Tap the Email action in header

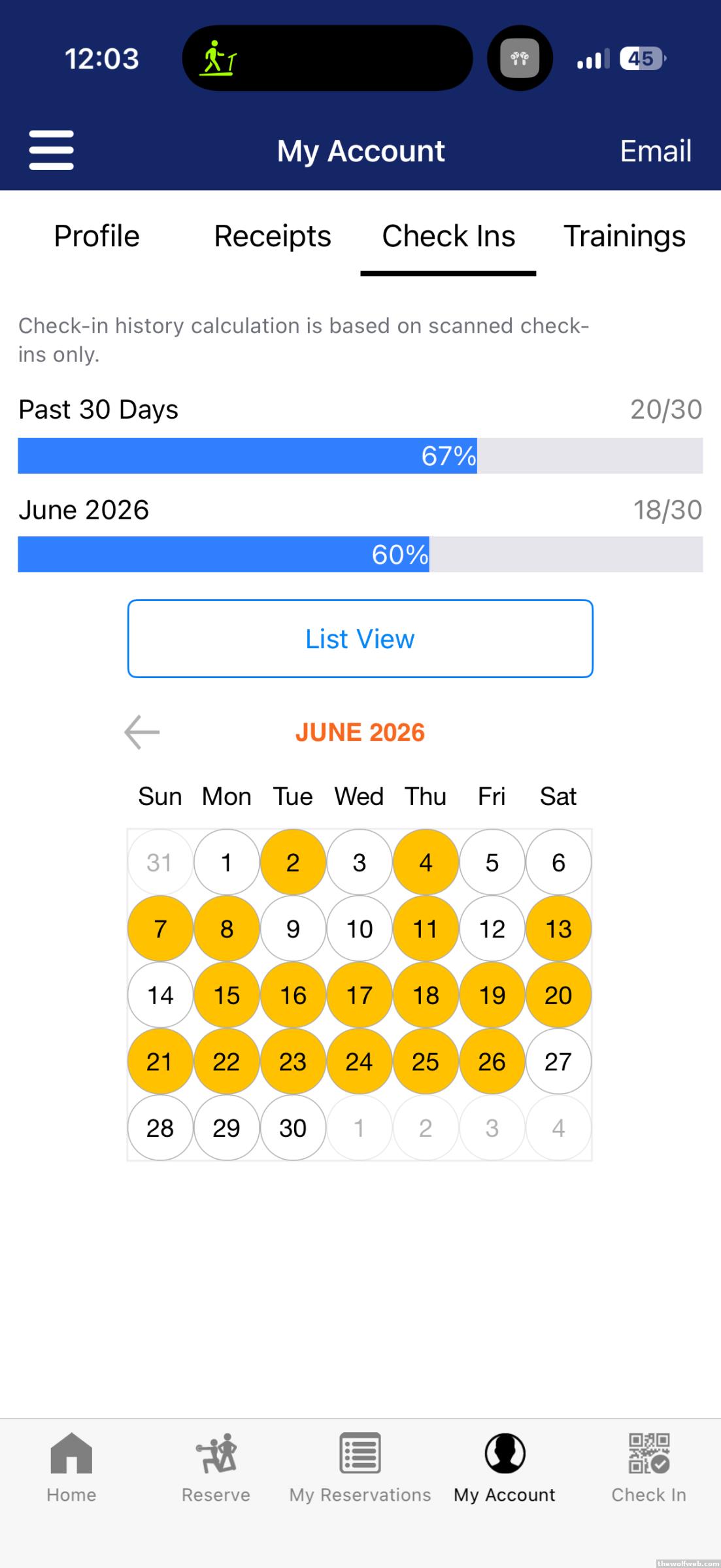[655, 151]
